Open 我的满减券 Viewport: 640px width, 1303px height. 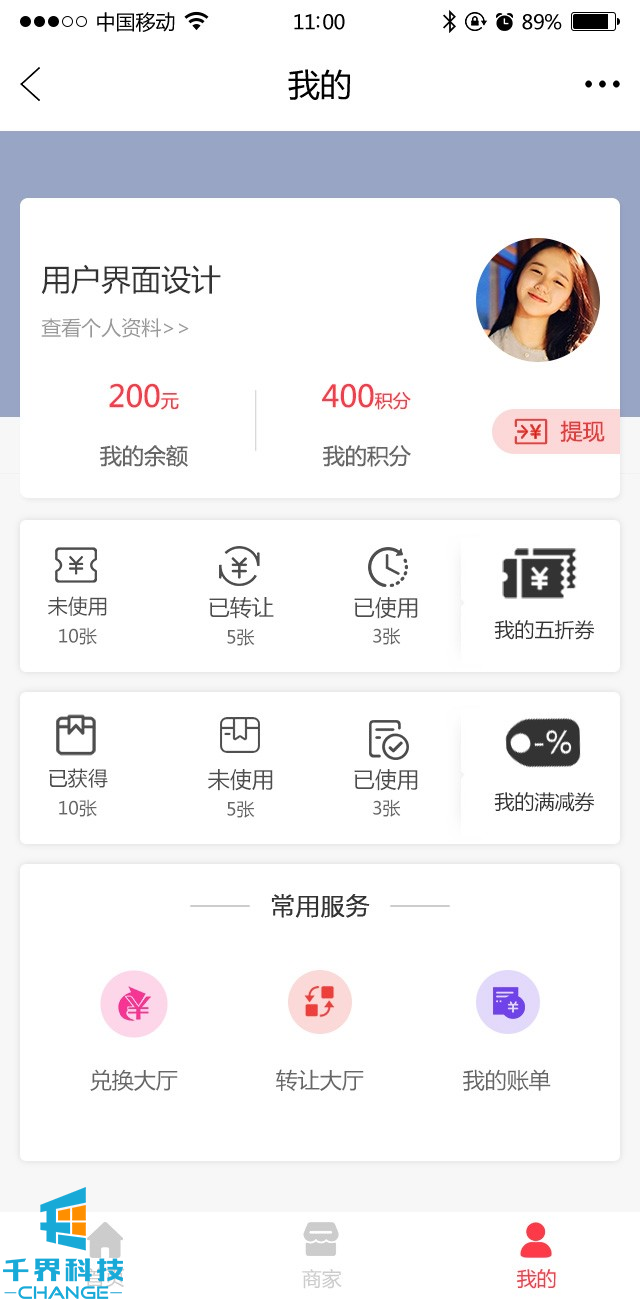[543, 766]
